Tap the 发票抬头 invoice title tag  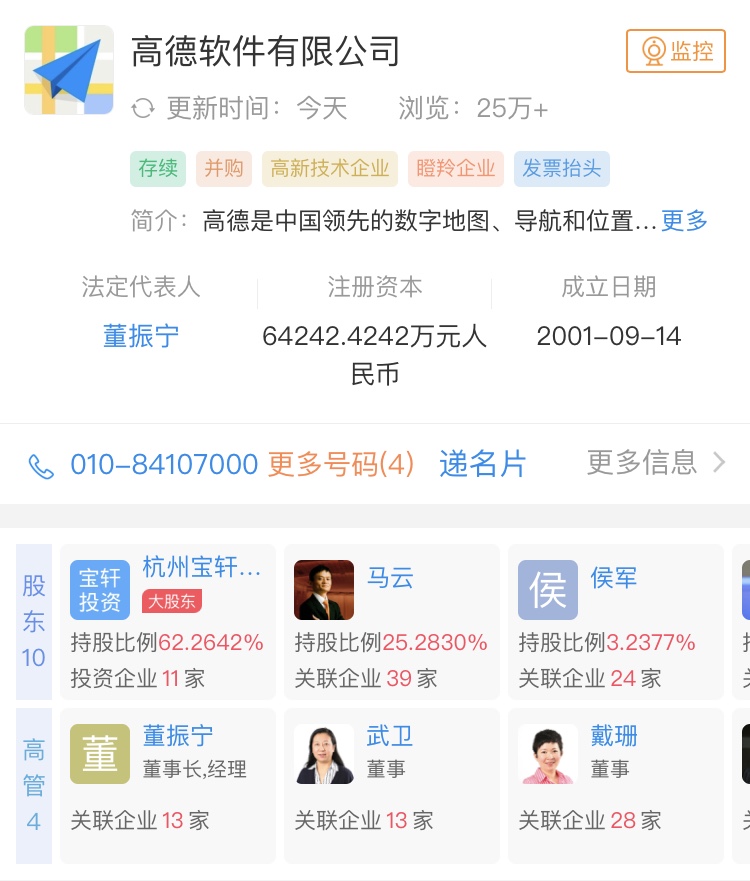562,169
